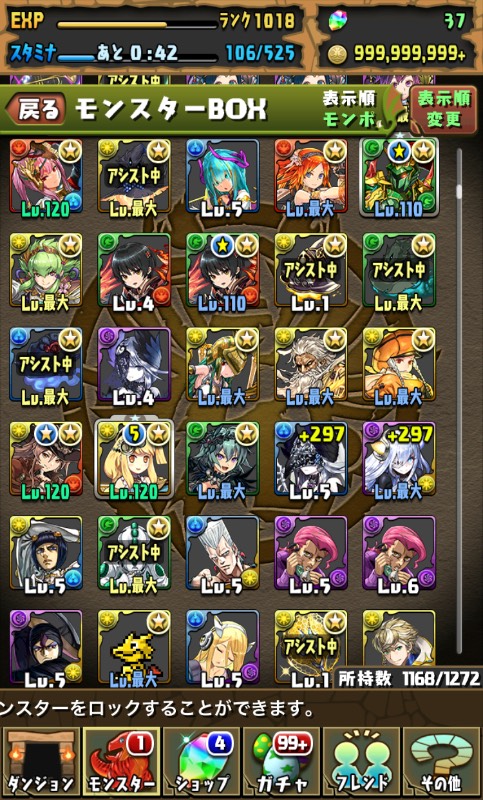Select the white-bearded old man monster
This screenshot has height=800, width=483.
tap(311, 365)
